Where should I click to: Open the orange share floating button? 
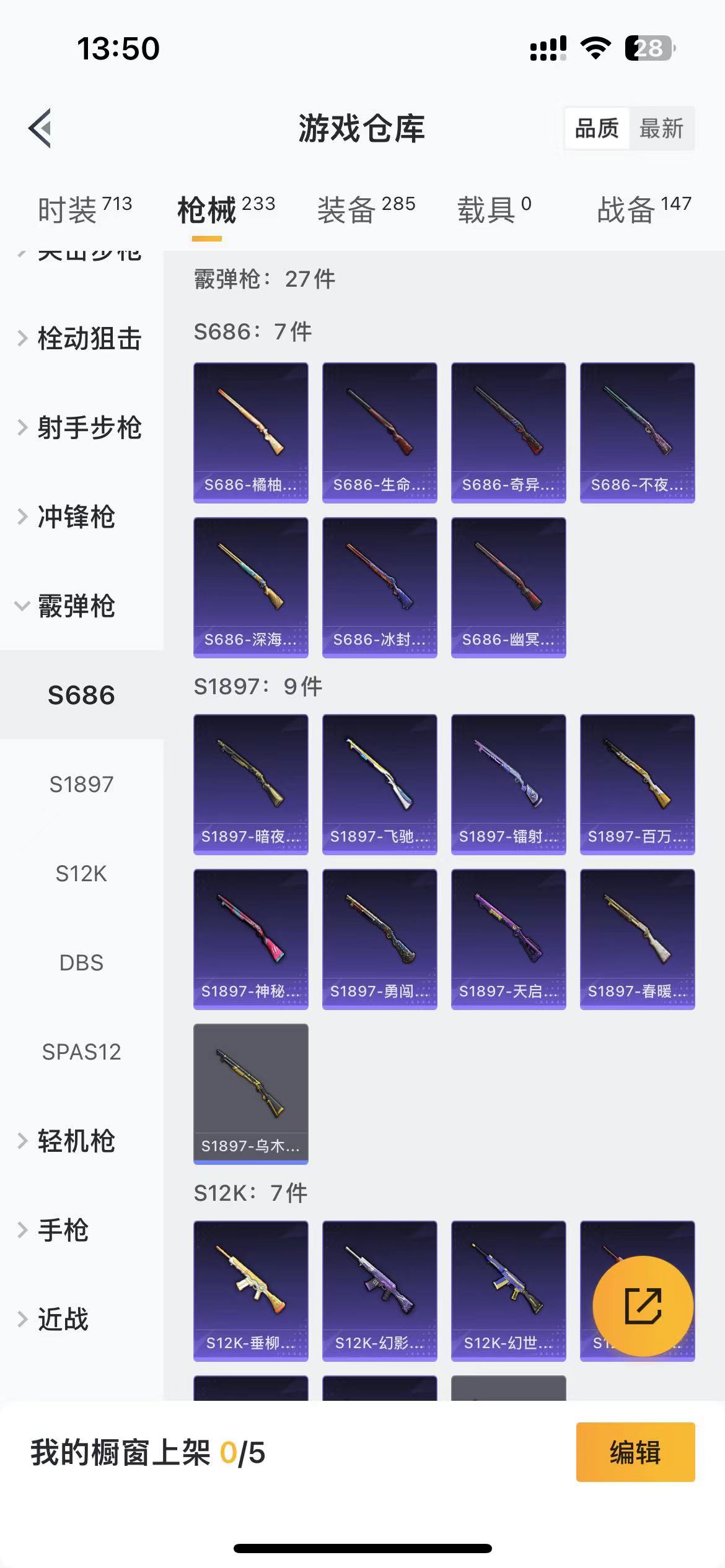[x=644, y=1307]
